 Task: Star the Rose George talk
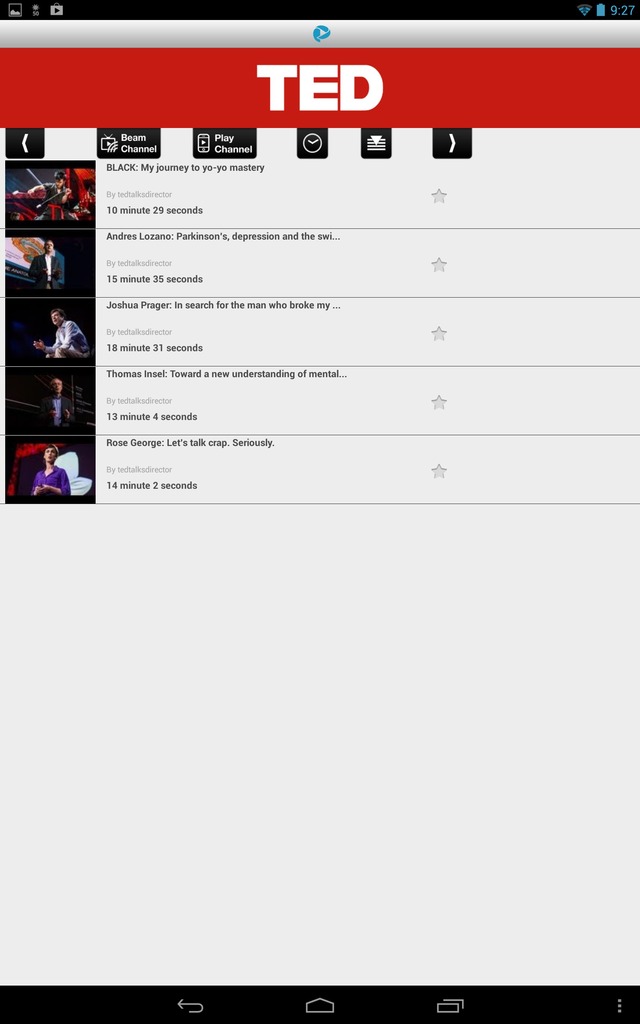click(439, 471)
